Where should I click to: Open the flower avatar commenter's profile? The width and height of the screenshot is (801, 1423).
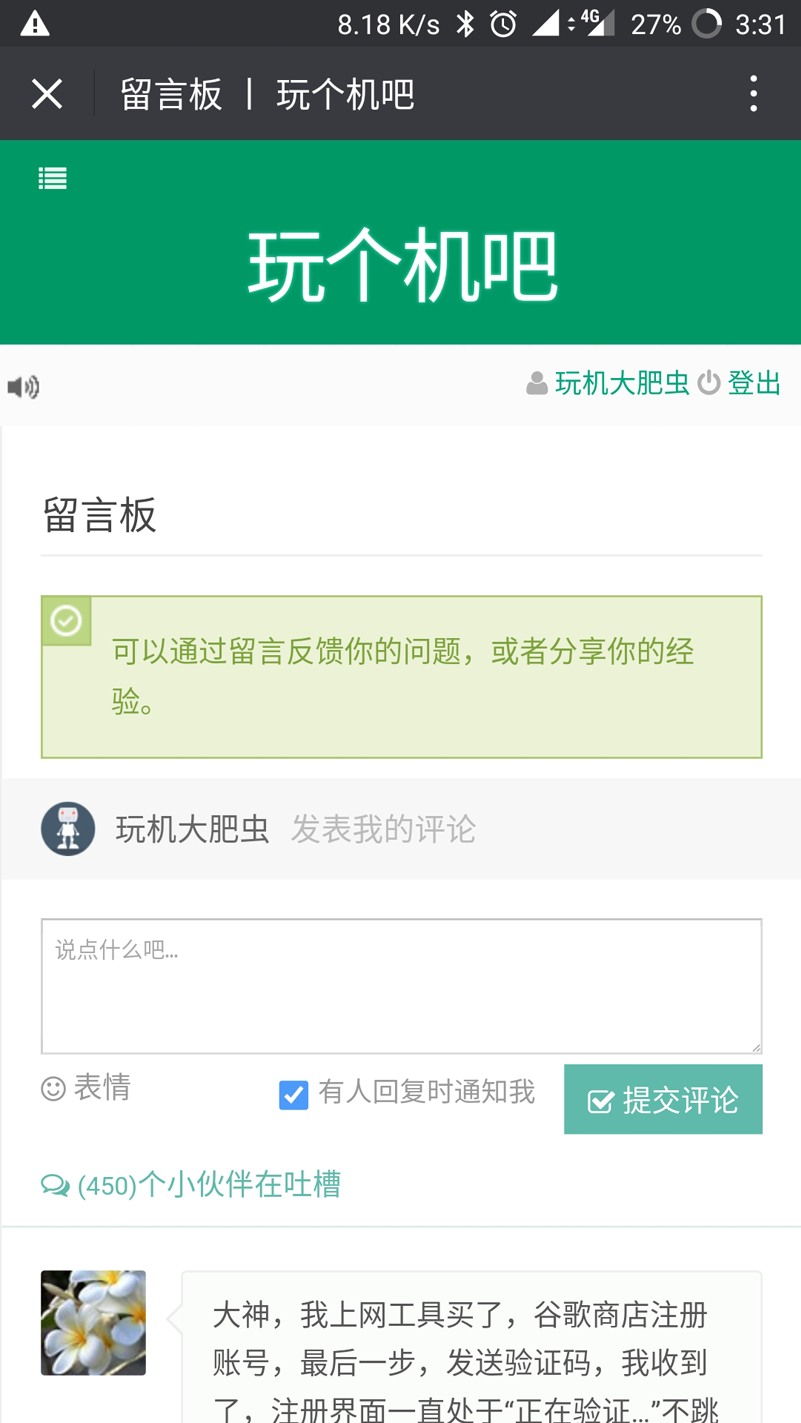pyautogui.click(x=93, y=1322)
